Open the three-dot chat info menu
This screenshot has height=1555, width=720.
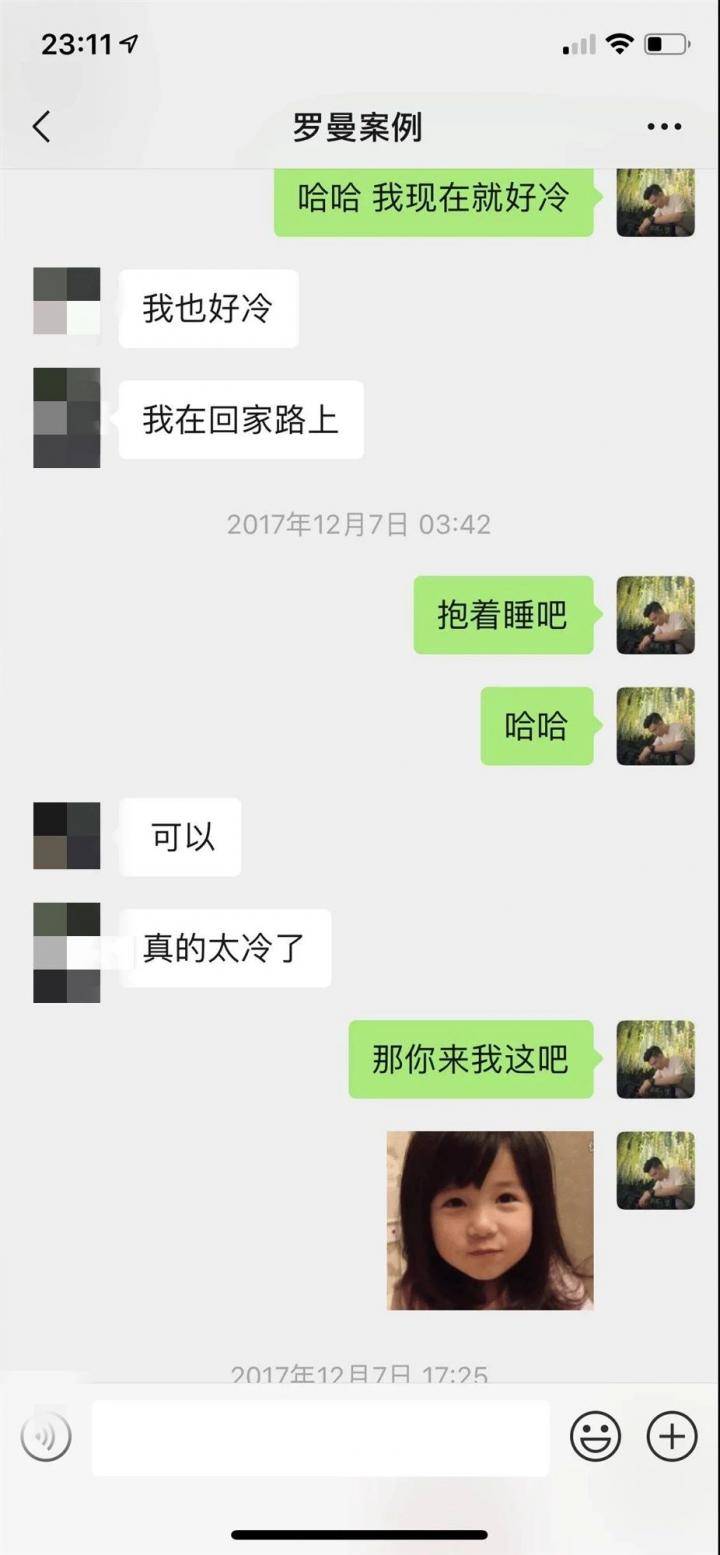(x=664, y=127)
